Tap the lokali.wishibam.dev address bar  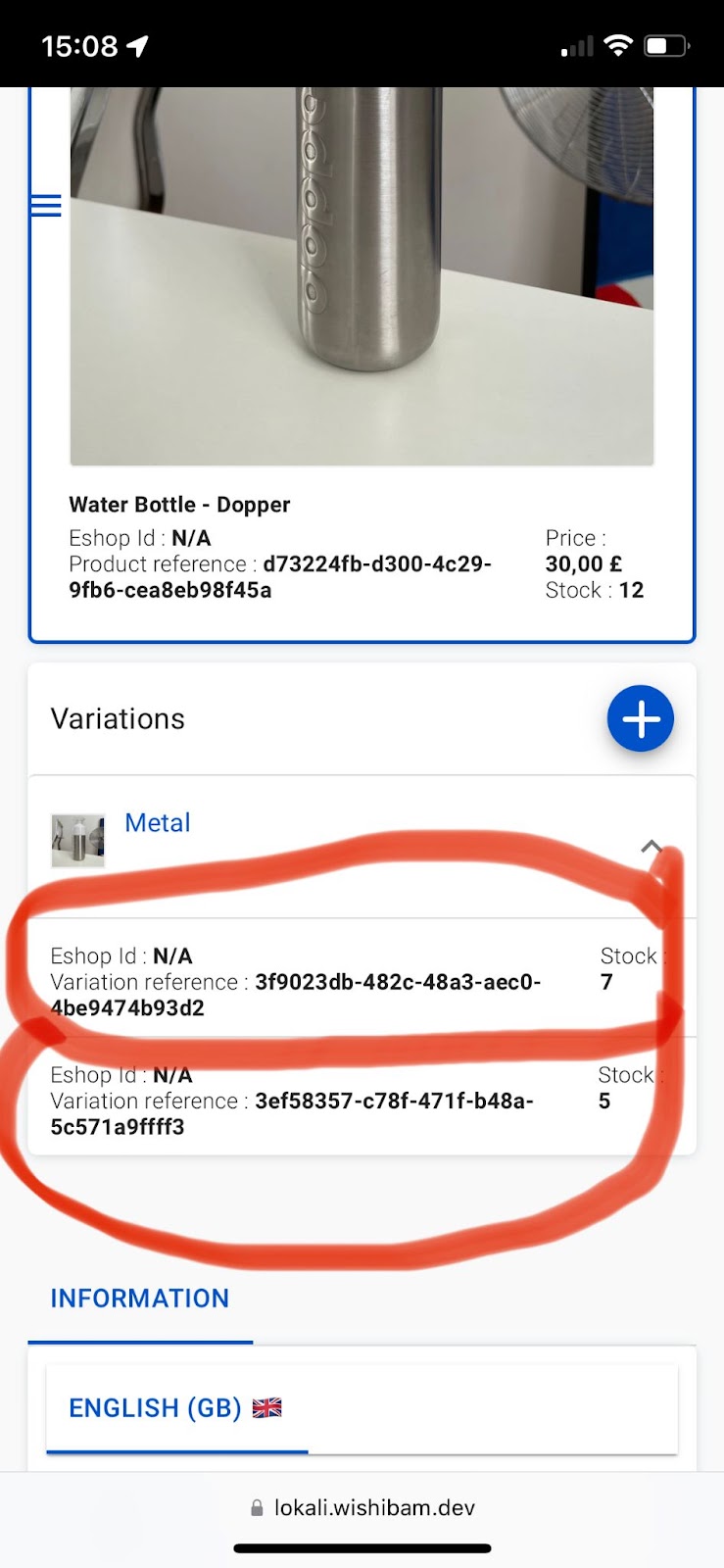pos(362,1507)
